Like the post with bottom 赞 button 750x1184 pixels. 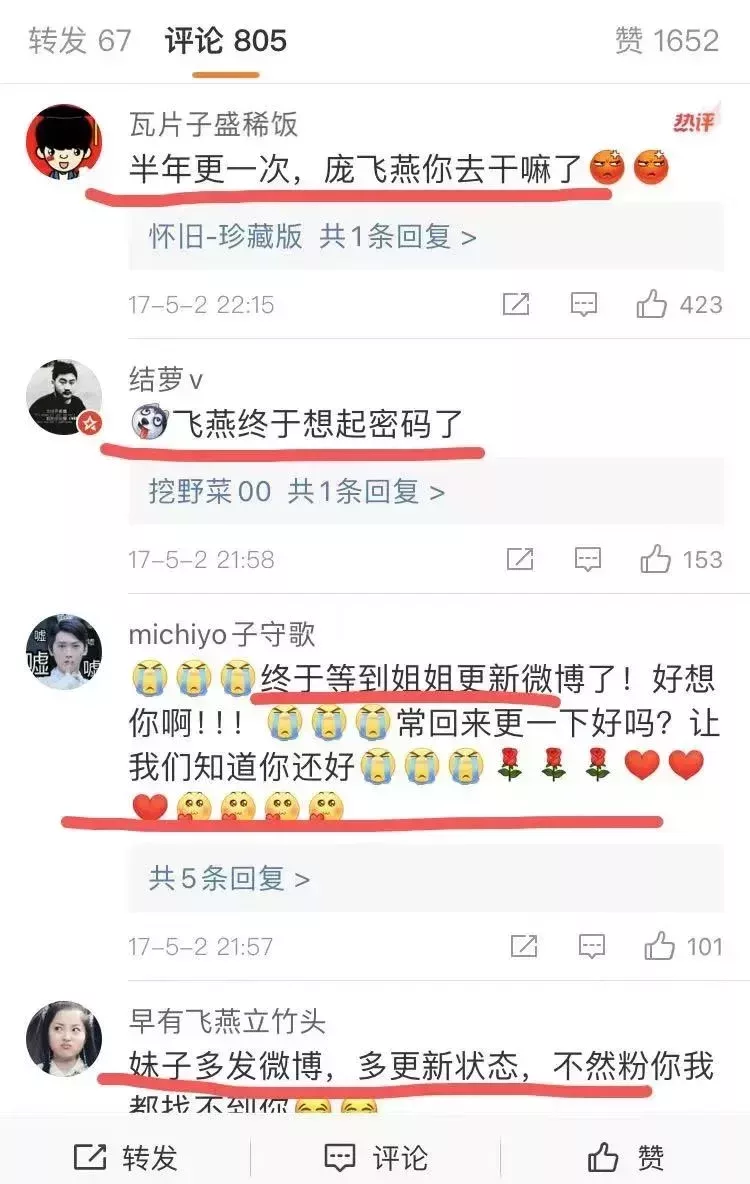click(x=625, y=1158)
